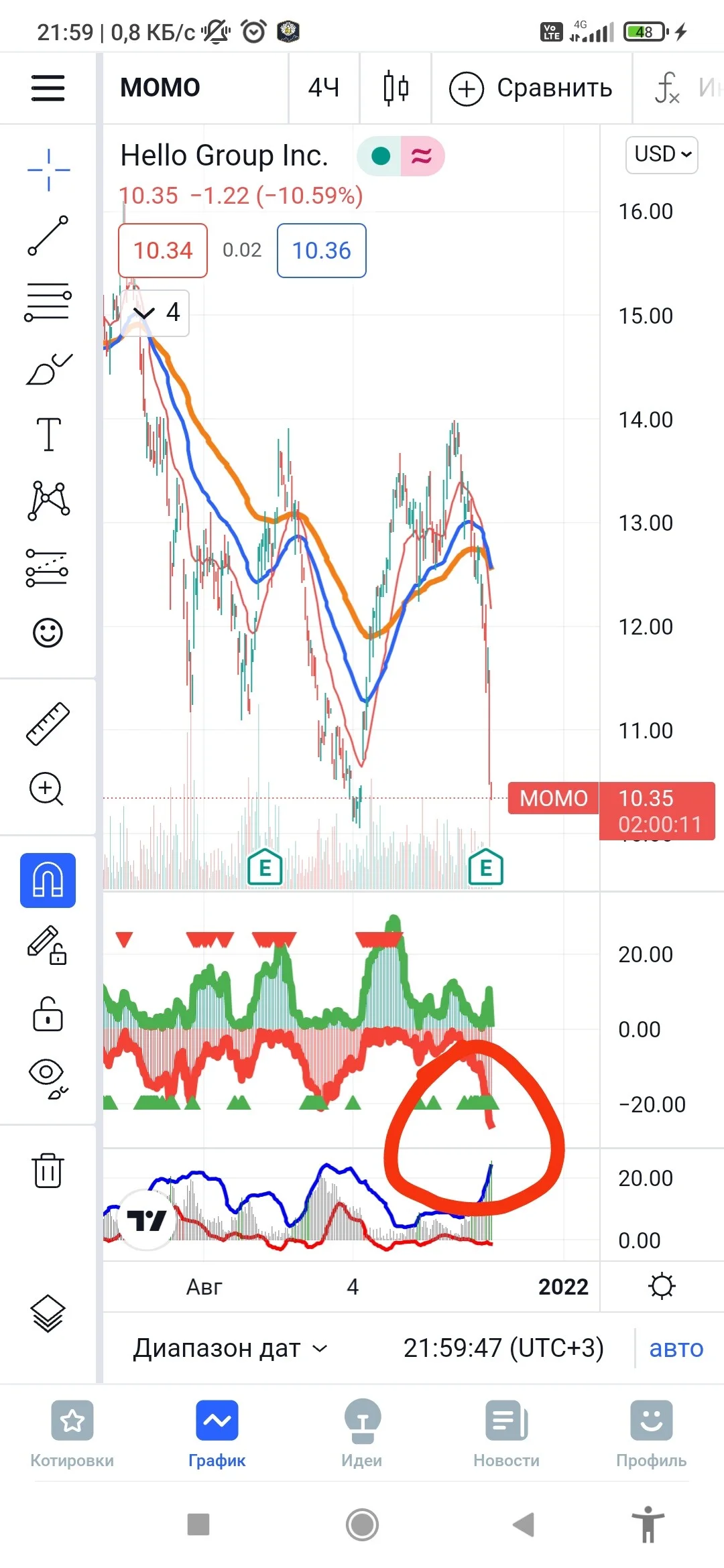
Task: Delete drawings with the trash icon
Action: (48, 1171)
